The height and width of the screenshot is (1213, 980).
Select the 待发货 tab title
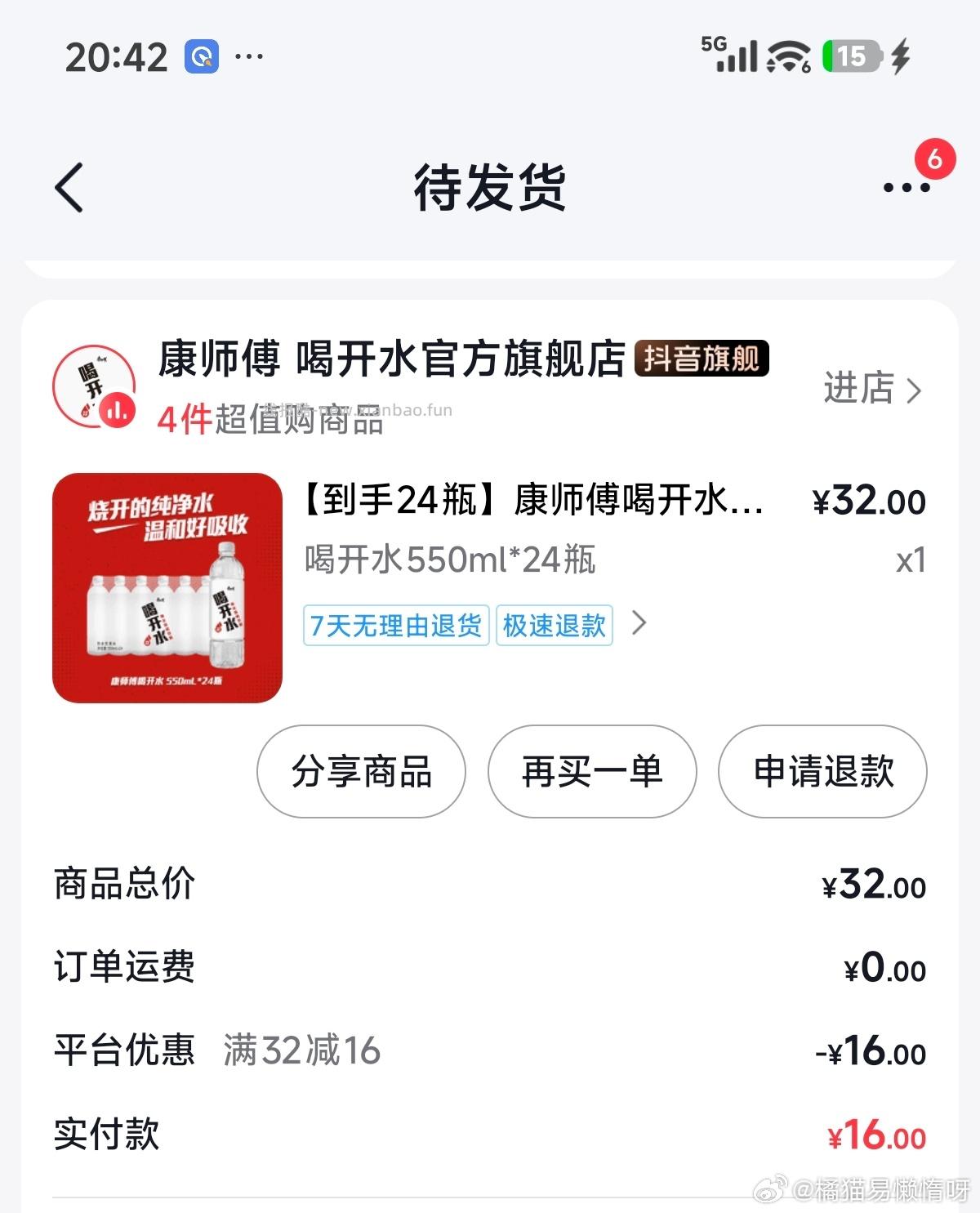(x=490, y=188)
